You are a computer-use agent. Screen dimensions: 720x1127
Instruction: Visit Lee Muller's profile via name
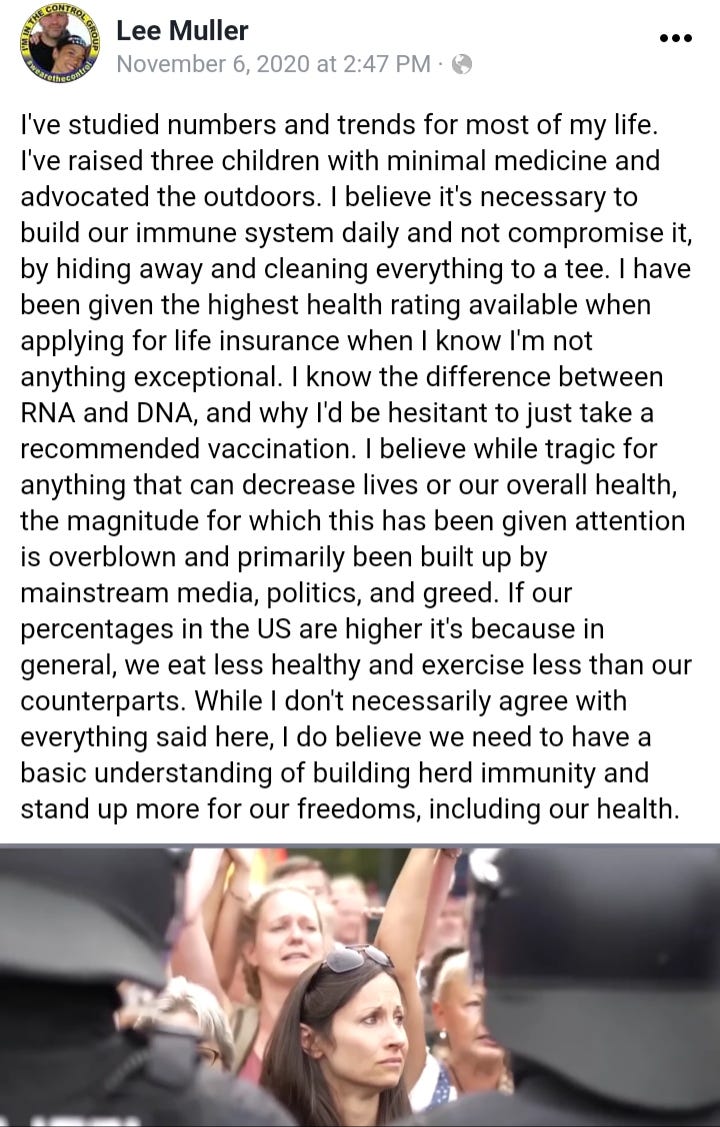point(182,31)
